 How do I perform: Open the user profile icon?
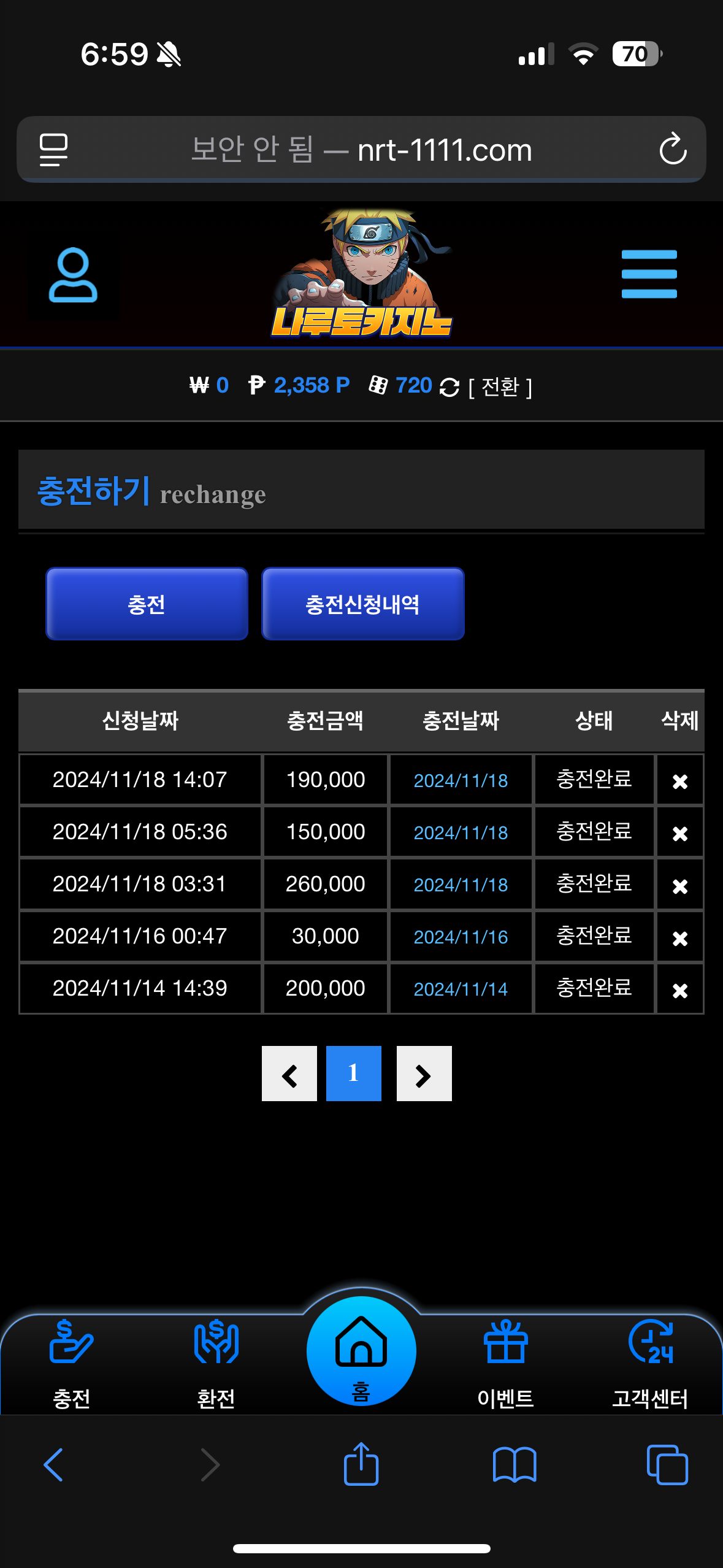[73, 275]
